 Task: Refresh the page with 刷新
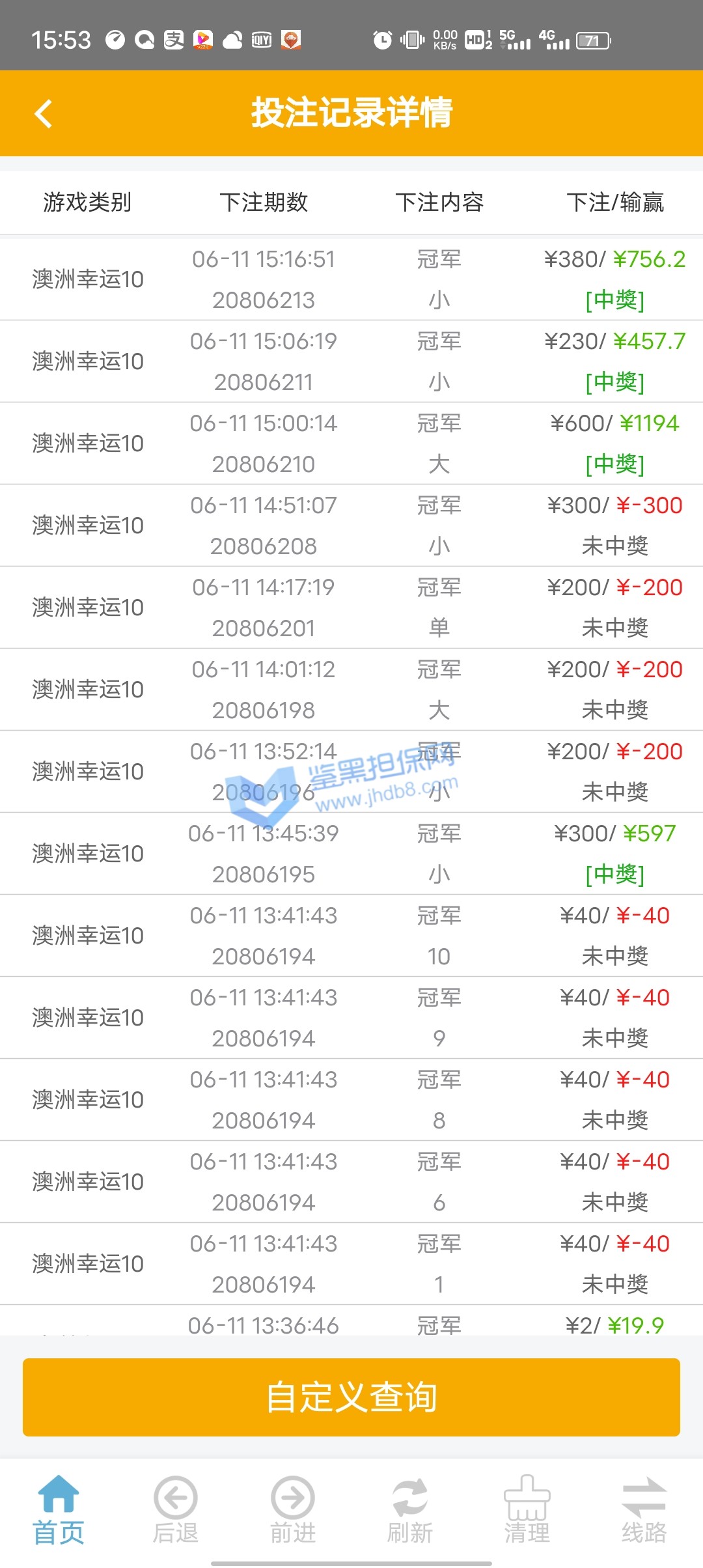point(410,1509)
